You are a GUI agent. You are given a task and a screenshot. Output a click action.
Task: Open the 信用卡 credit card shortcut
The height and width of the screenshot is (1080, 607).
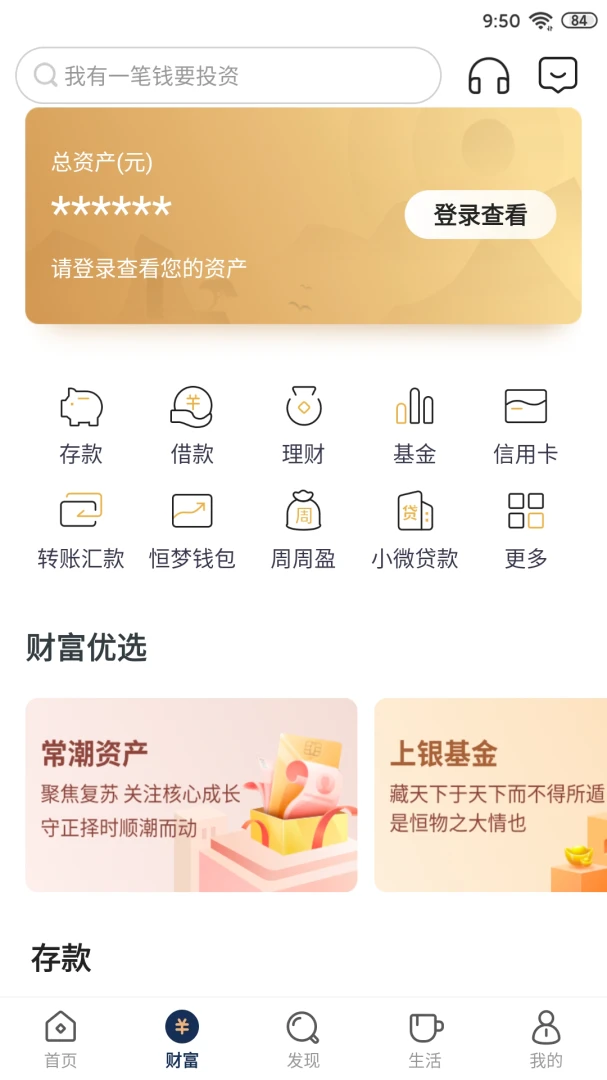[x=525, y=426]
